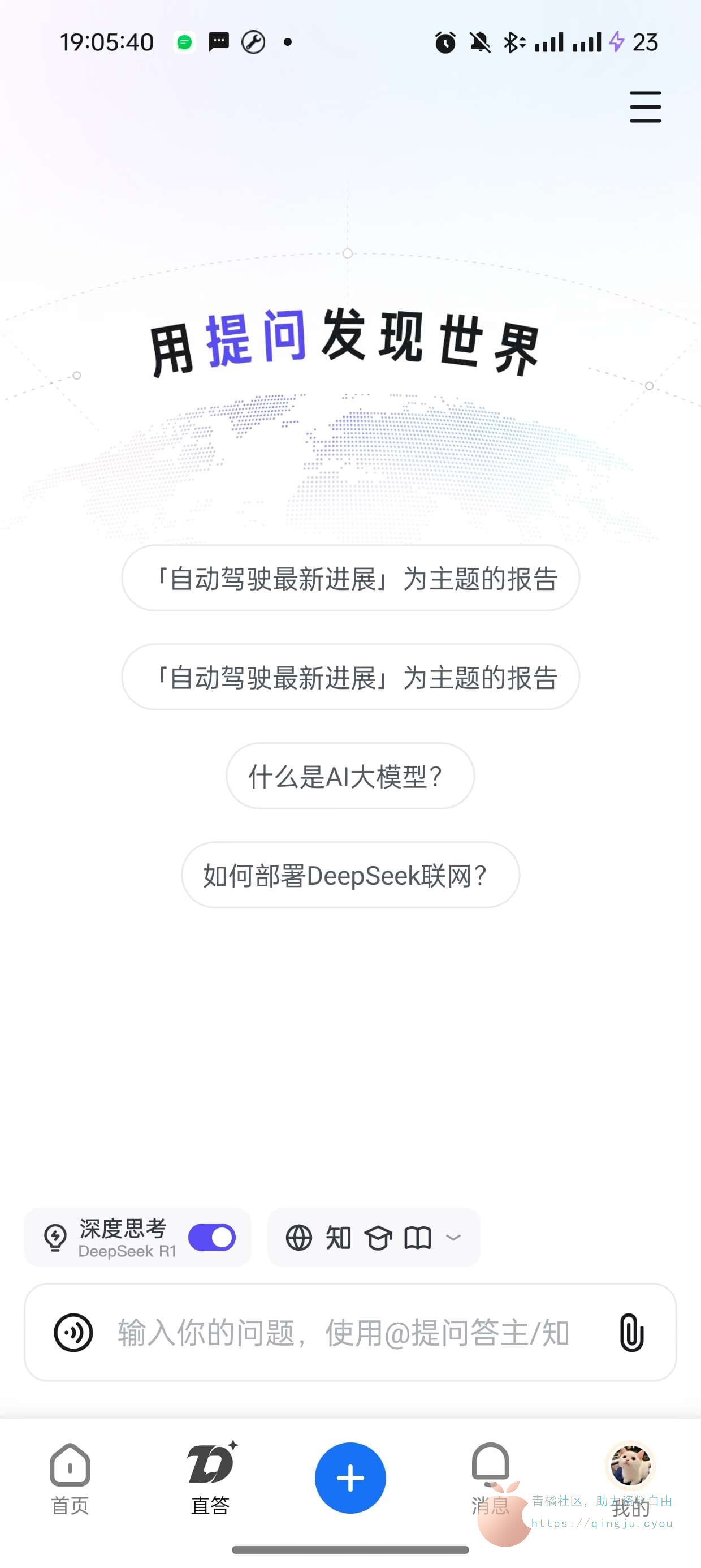Open the hamburger menu at top right
The width and height of the screenshot is (701, 1568).
click(645, 107)
